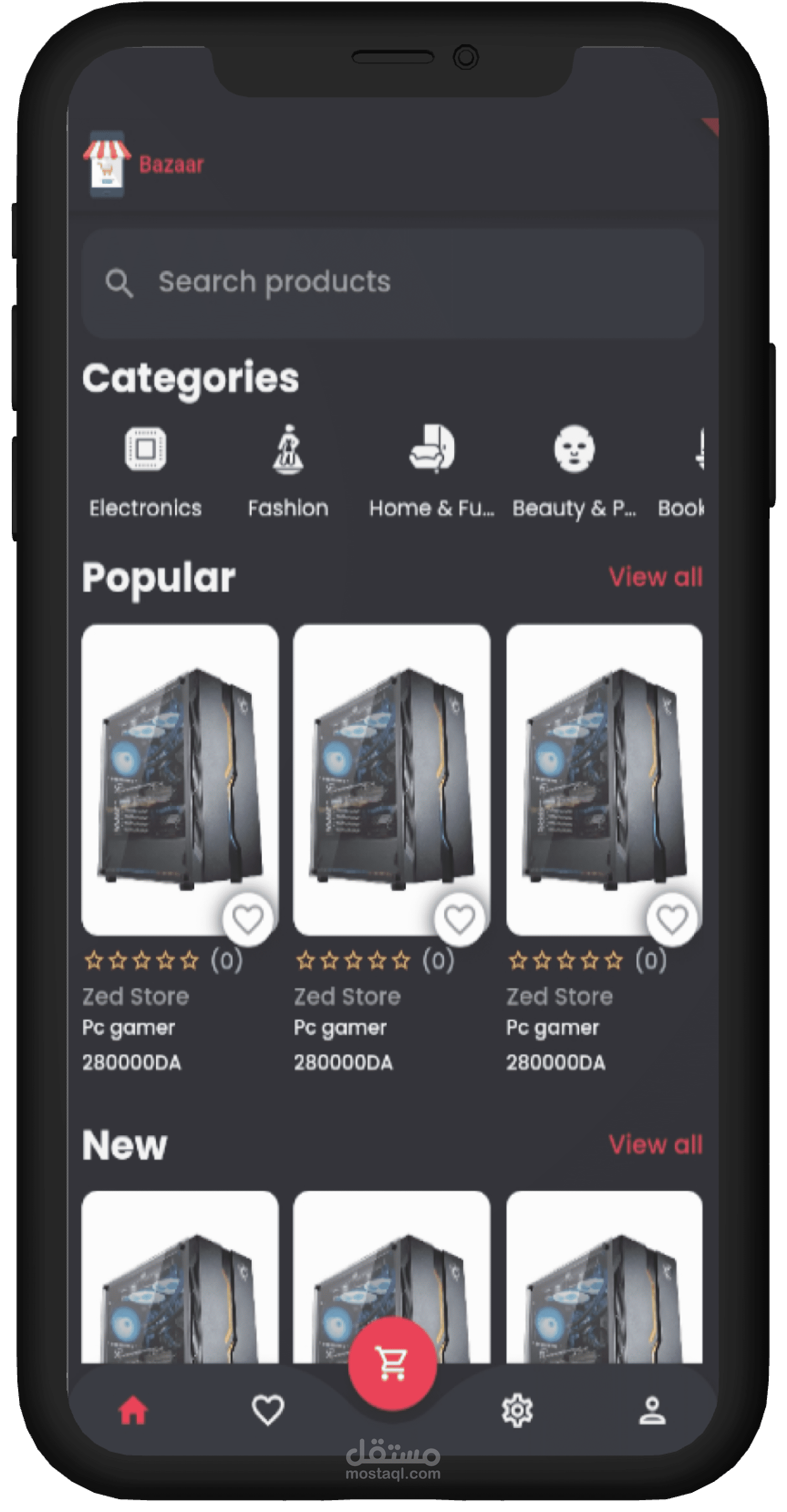Screen dimensions: 787x1512
Task: View all New products
Action: [x=656, y=1144]
